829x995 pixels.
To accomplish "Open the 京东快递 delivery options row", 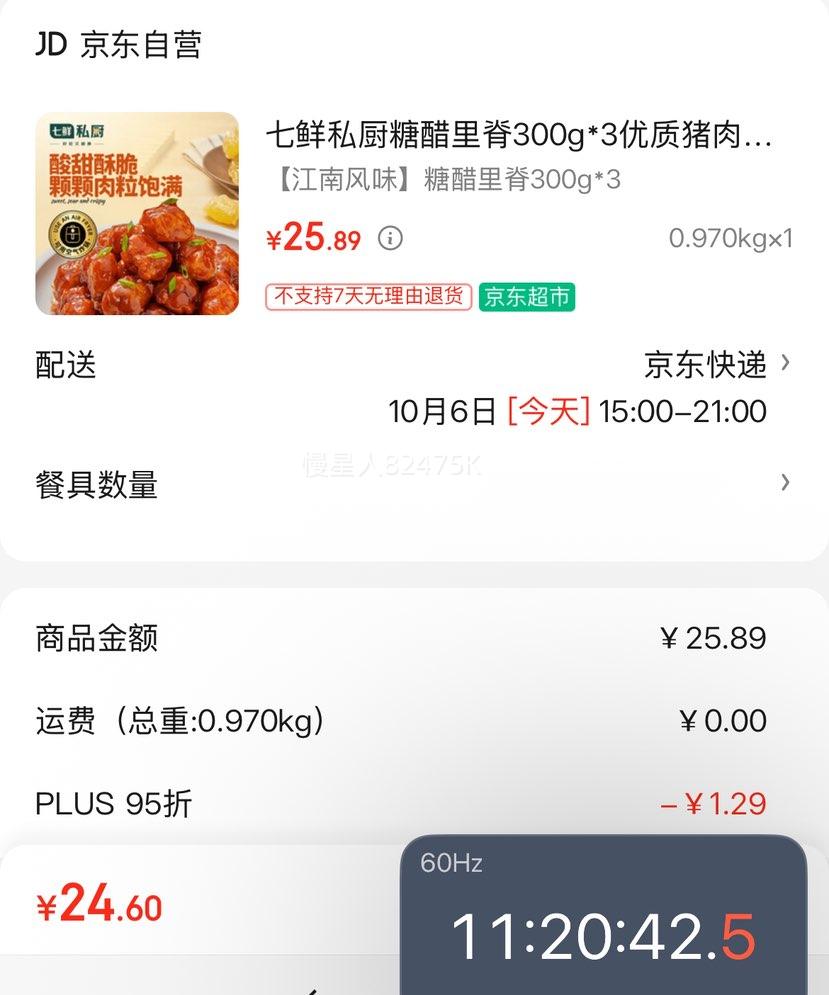I will (x=716, y=365).
